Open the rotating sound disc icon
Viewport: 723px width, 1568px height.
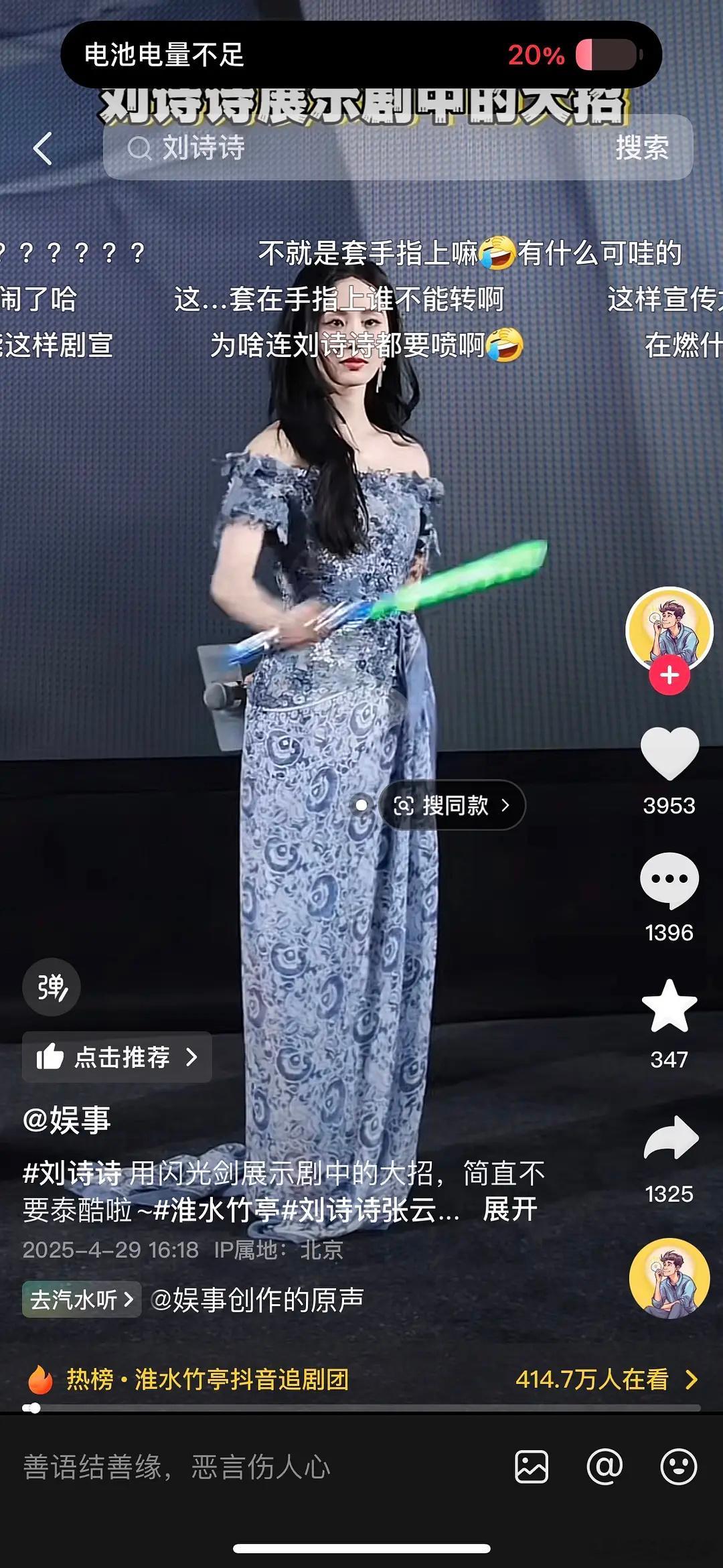pos(669,1278)
